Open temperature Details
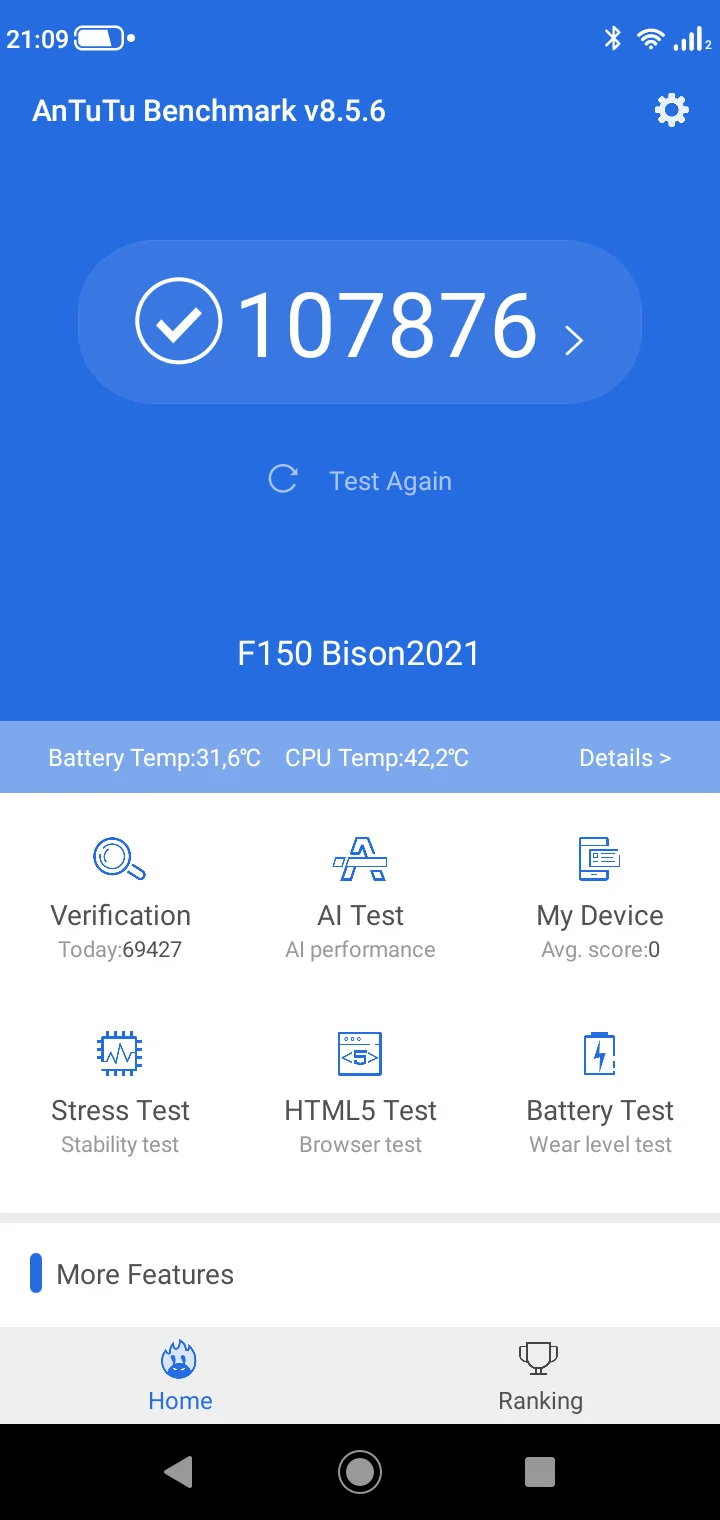The height and width of the screenshot is (1520, 720). (x=625, y=758)
